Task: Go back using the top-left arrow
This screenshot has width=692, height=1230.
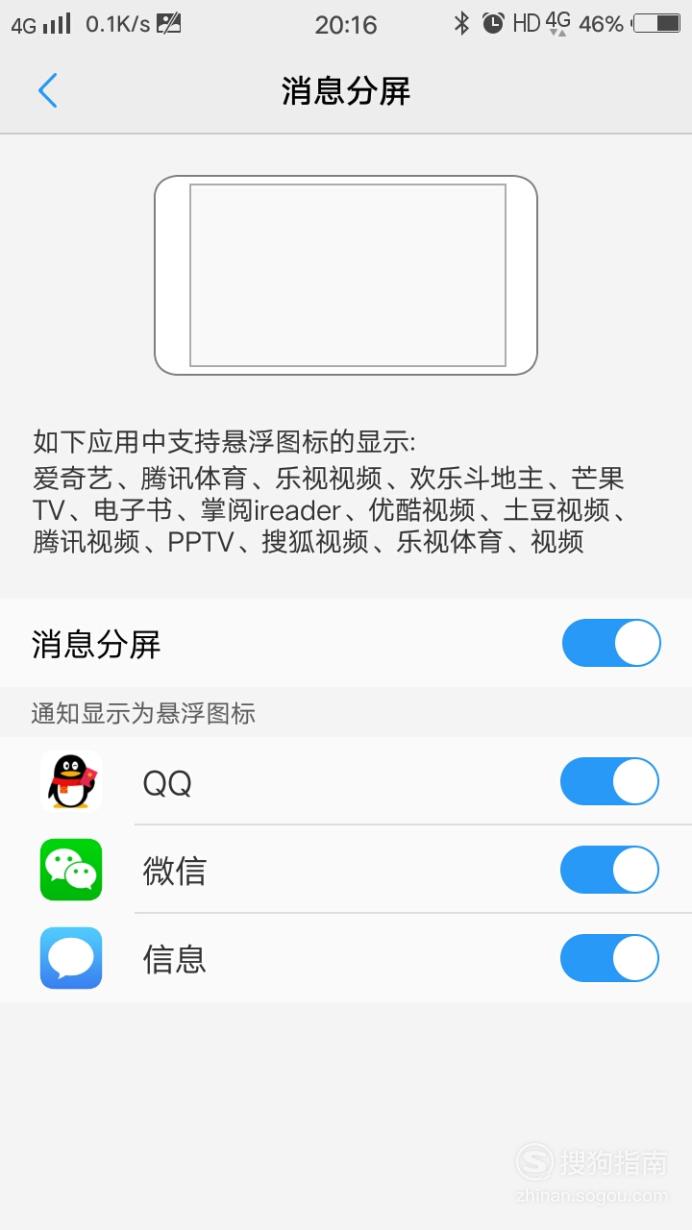Action: coord(47,91)
